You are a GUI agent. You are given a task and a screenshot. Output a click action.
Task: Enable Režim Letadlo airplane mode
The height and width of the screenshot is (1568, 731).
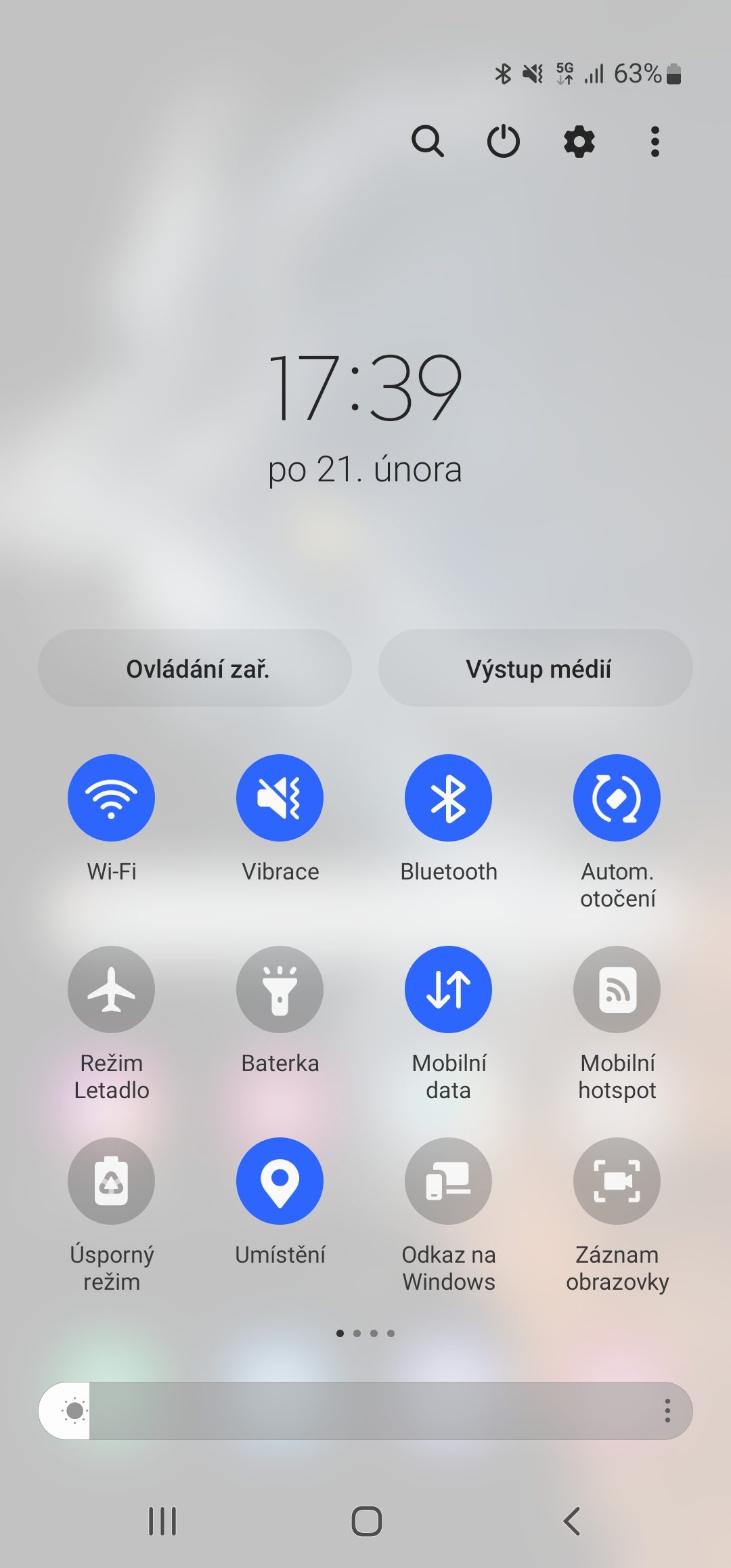point(111,989)
